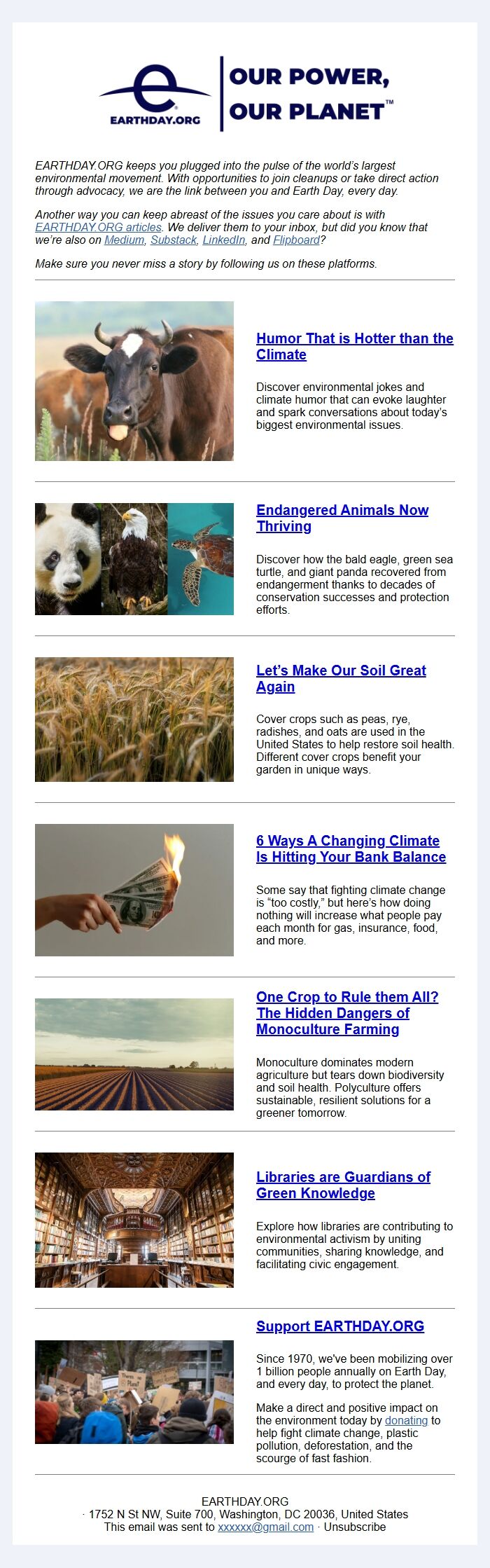Tap the Support EARTHDAY.ORG heading link
The image size is (490, 1568).
pyautogui.click(x=339, y=1326)
